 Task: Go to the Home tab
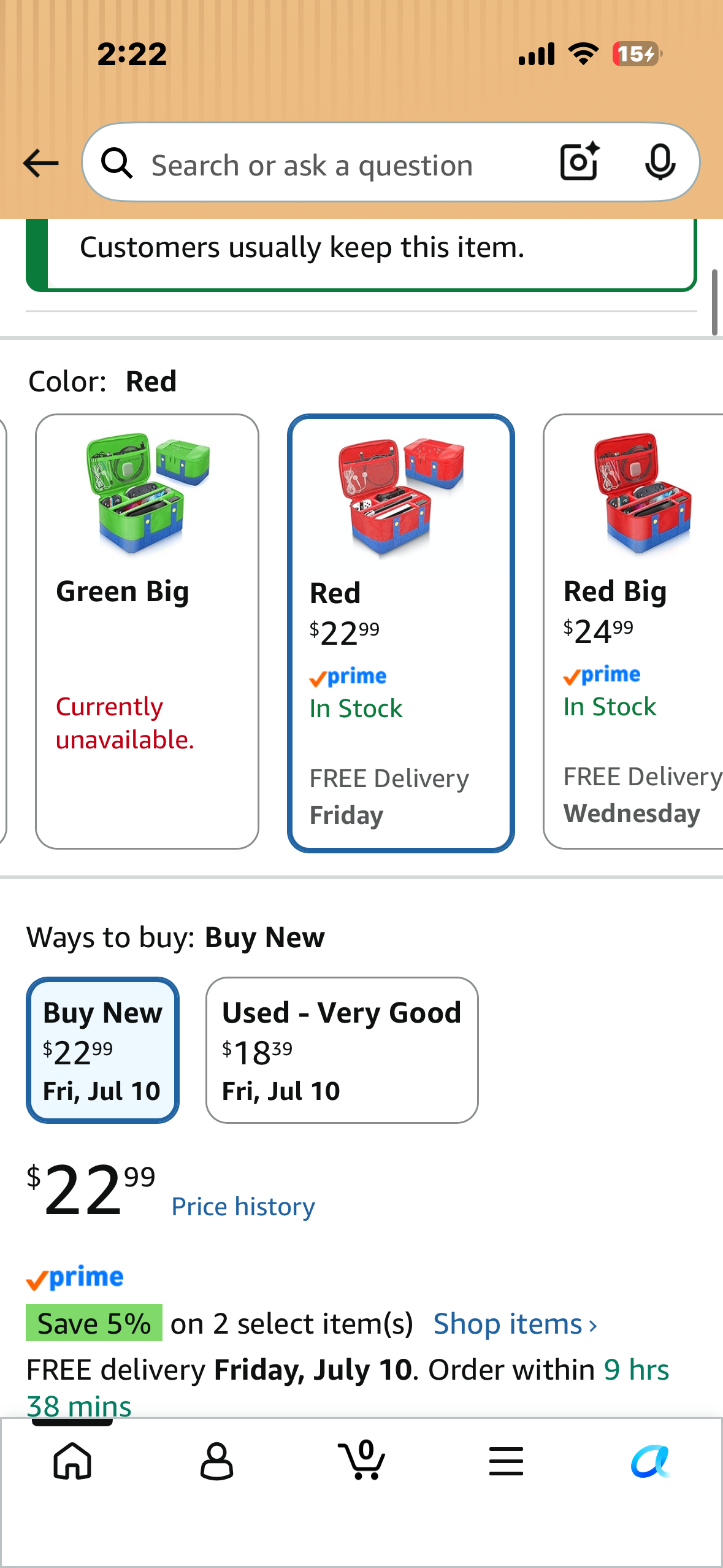(x=72, y=1461)
